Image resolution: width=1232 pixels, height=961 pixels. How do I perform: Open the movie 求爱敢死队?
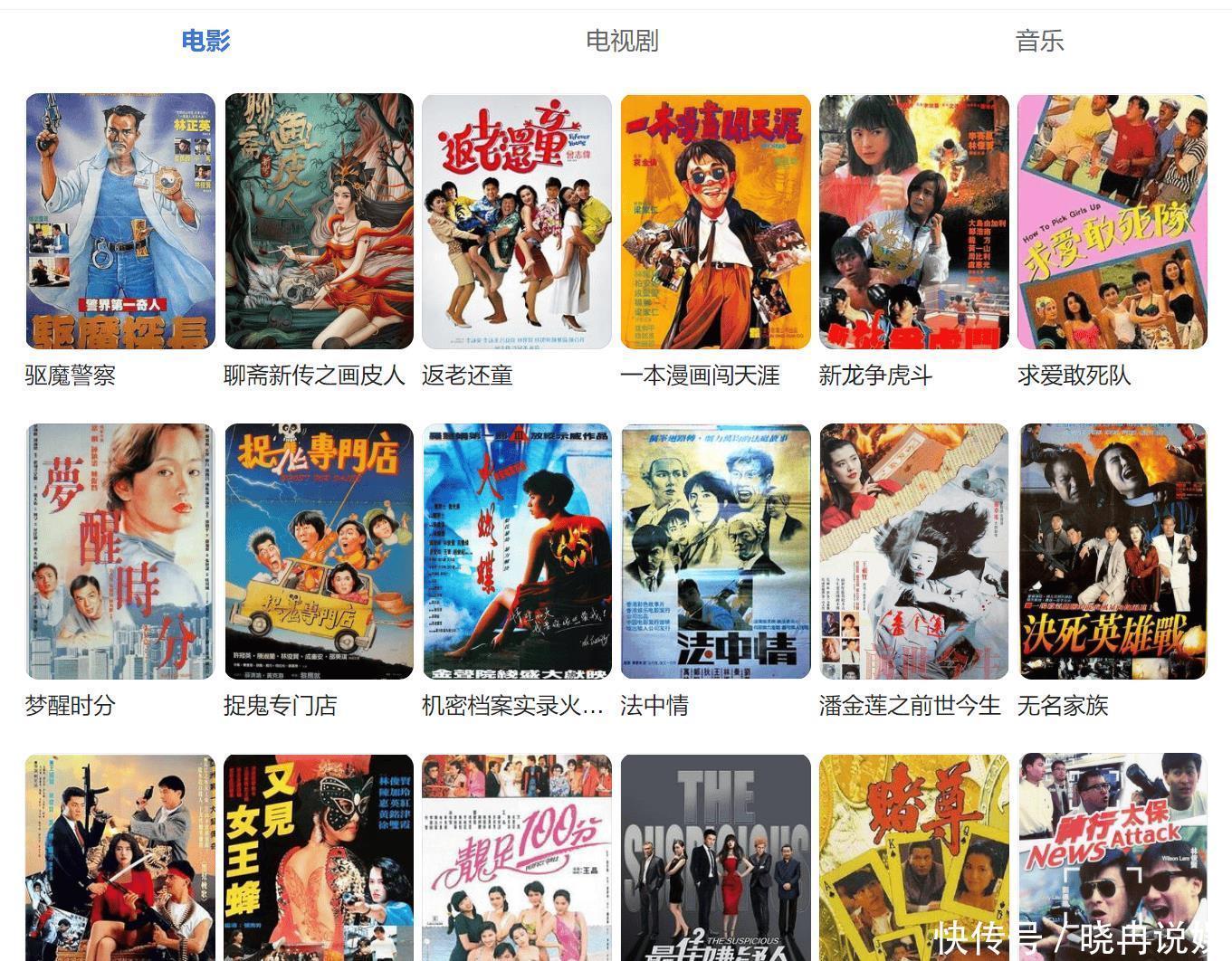pos(1113,222)
